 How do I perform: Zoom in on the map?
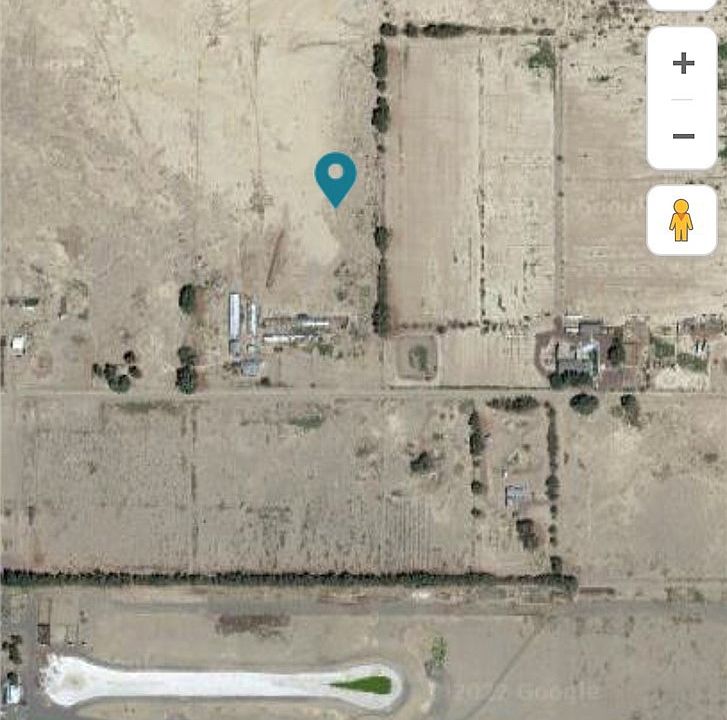(x=683, y=64)
